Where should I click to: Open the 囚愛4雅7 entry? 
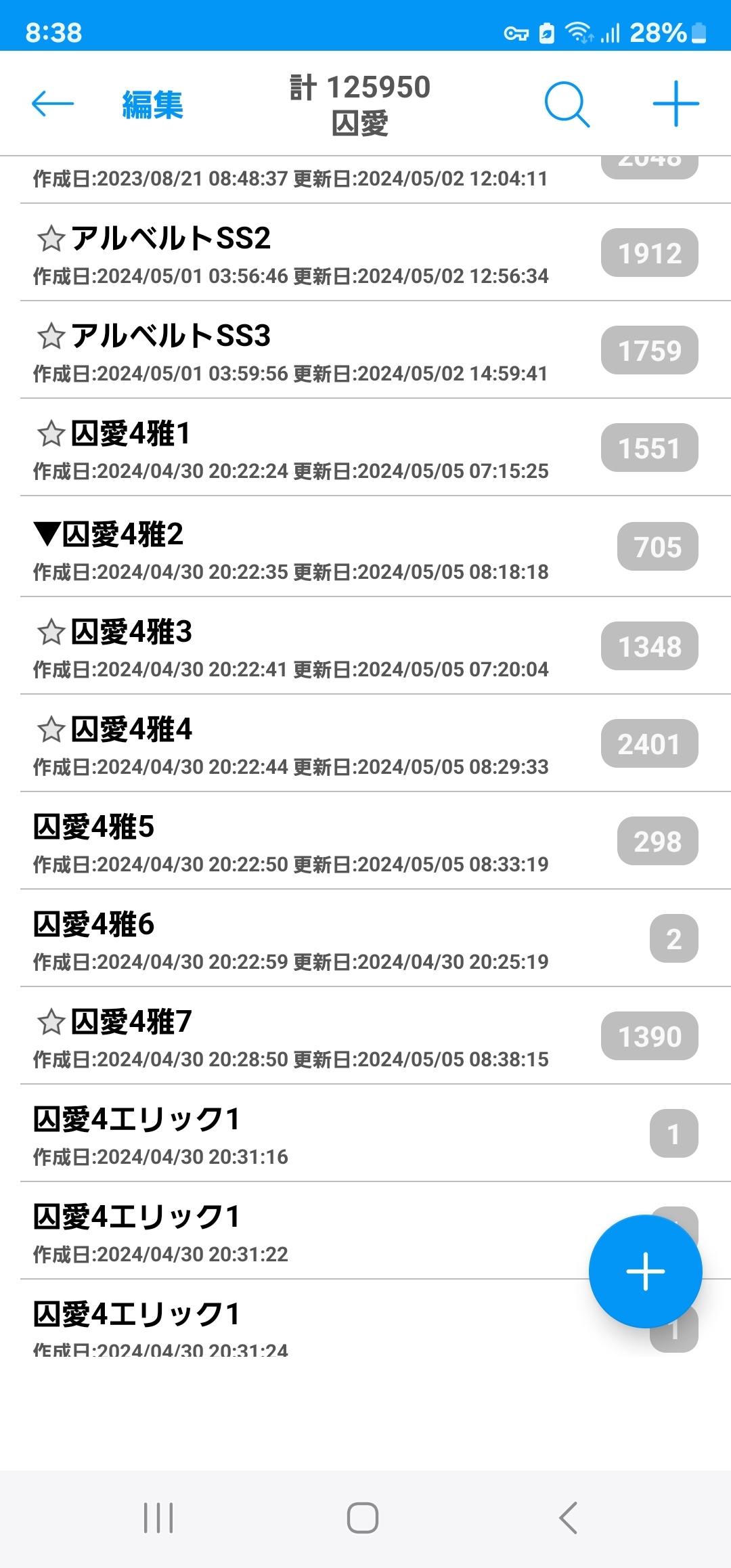point(291,1036)
